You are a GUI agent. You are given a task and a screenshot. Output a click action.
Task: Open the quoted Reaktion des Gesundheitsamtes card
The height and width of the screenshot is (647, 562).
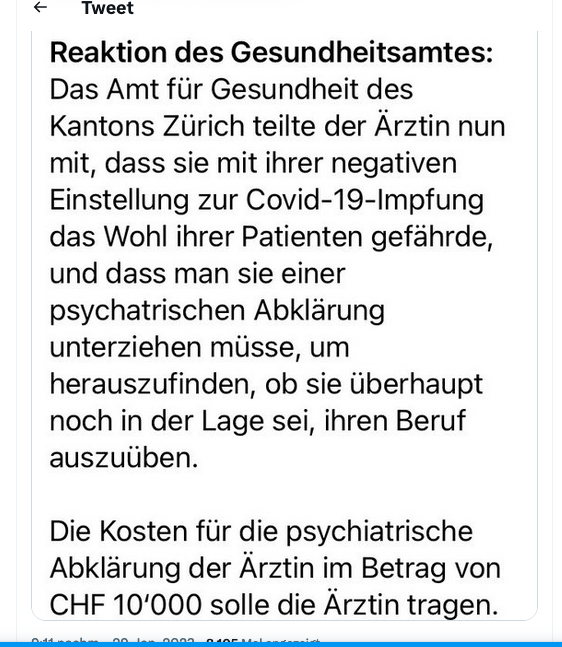point(284,325)
